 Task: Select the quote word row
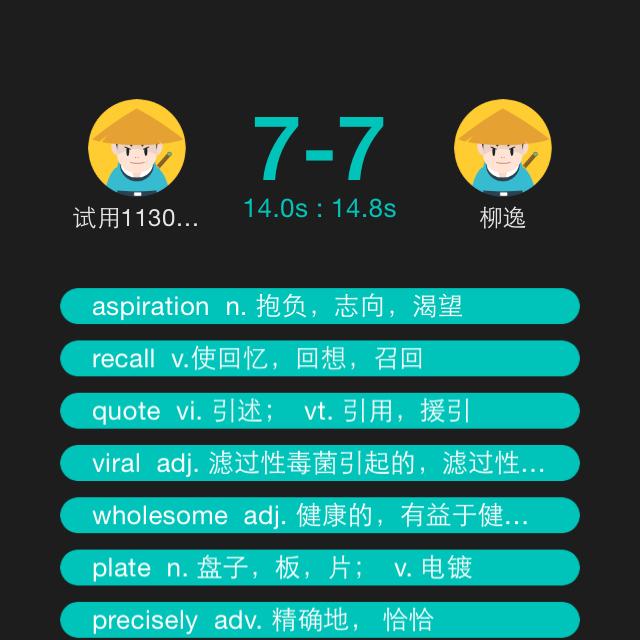pos(320,411)
